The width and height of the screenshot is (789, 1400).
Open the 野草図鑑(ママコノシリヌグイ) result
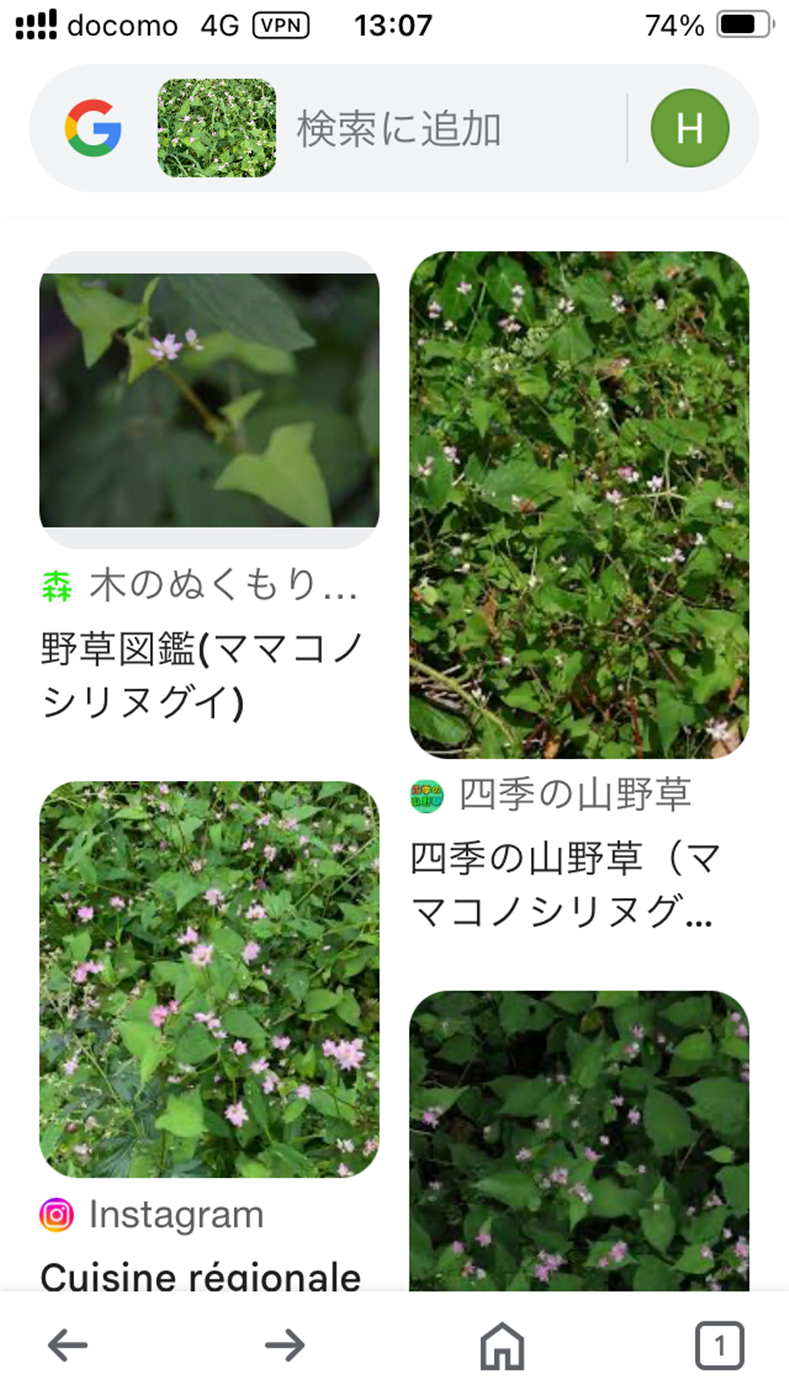tap(209, 489)
